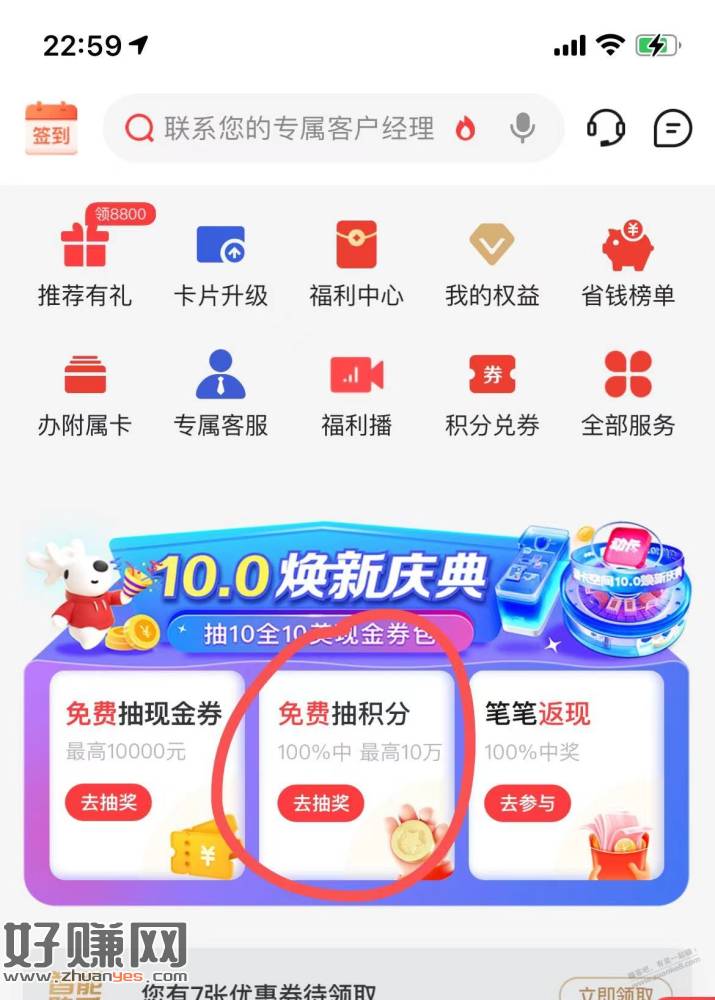
Task: Open the 签到 check-in calendar
Action: (x=51, y=128)
